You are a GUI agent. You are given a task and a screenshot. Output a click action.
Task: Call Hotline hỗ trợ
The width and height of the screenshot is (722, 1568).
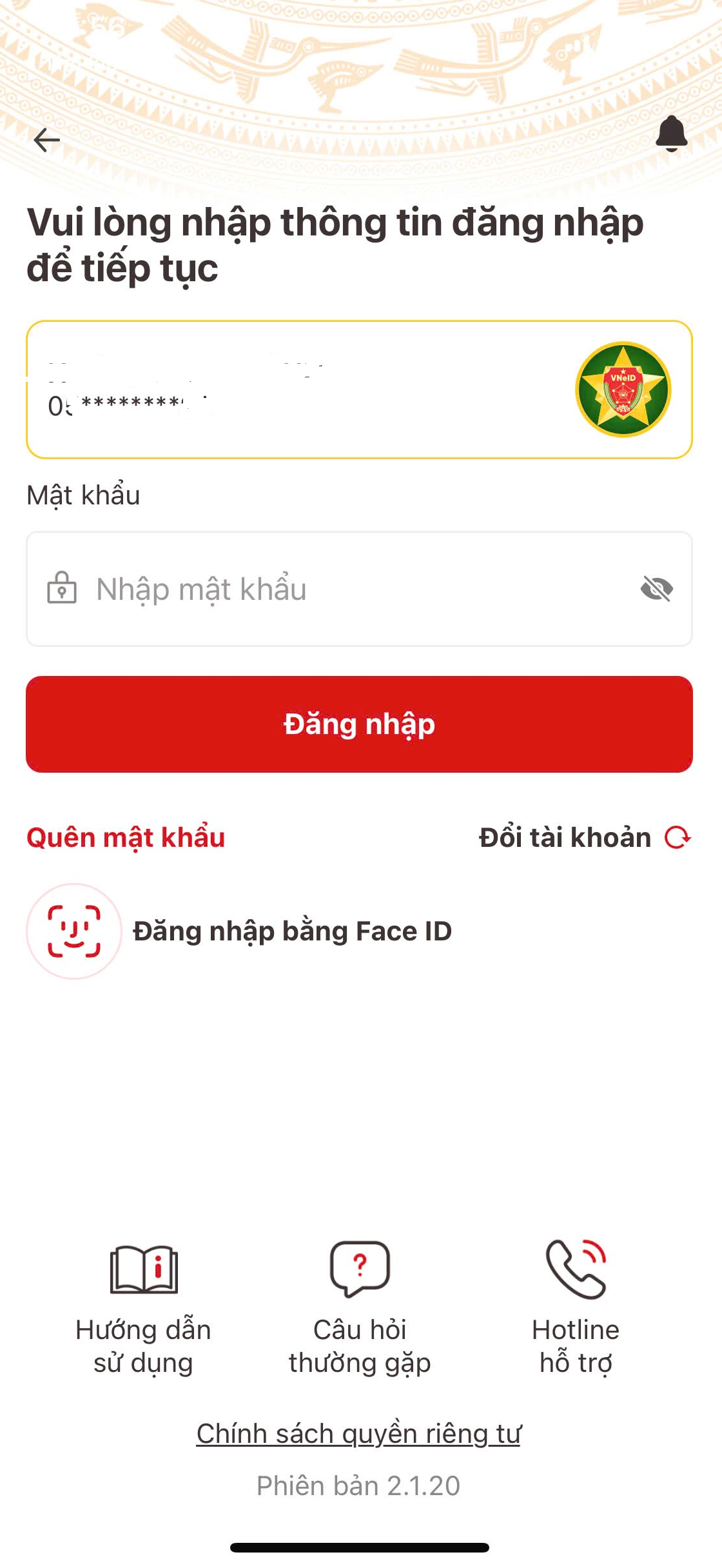click(x=576, y=1309)
